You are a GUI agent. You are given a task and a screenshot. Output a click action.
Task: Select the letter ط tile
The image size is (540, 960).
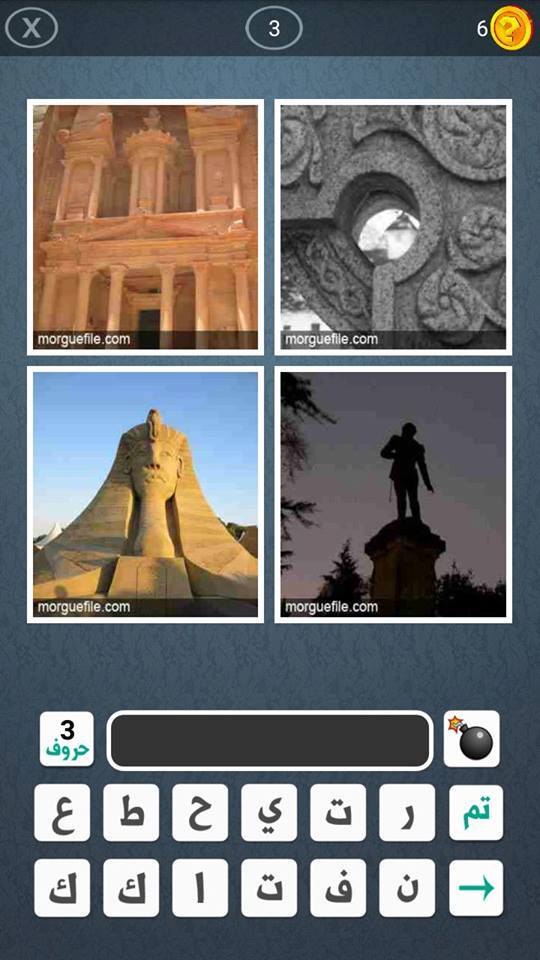pyautogui.click(x=131, y=812)
